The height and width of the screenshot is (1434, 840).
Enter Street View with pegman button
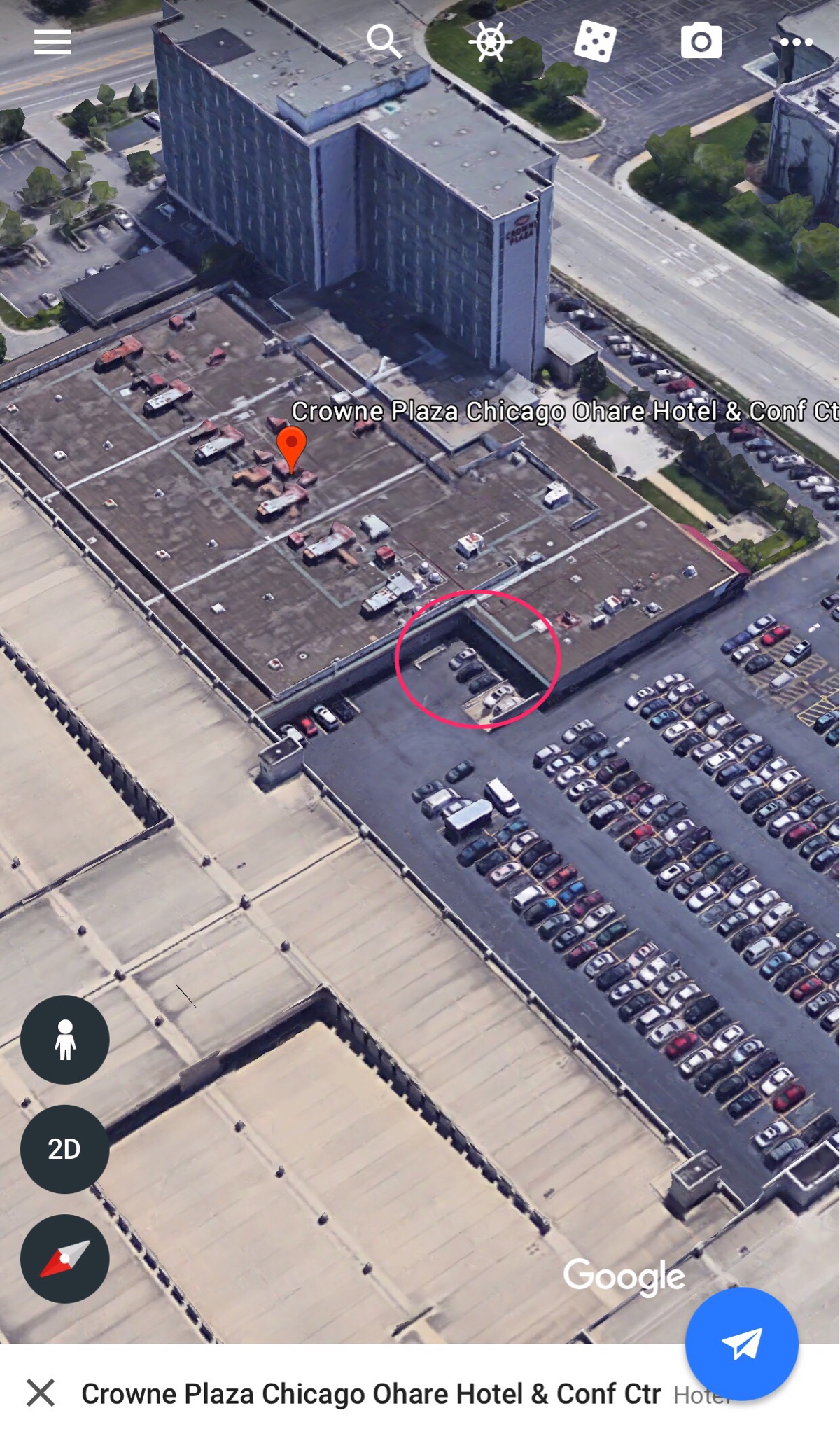65,1040
